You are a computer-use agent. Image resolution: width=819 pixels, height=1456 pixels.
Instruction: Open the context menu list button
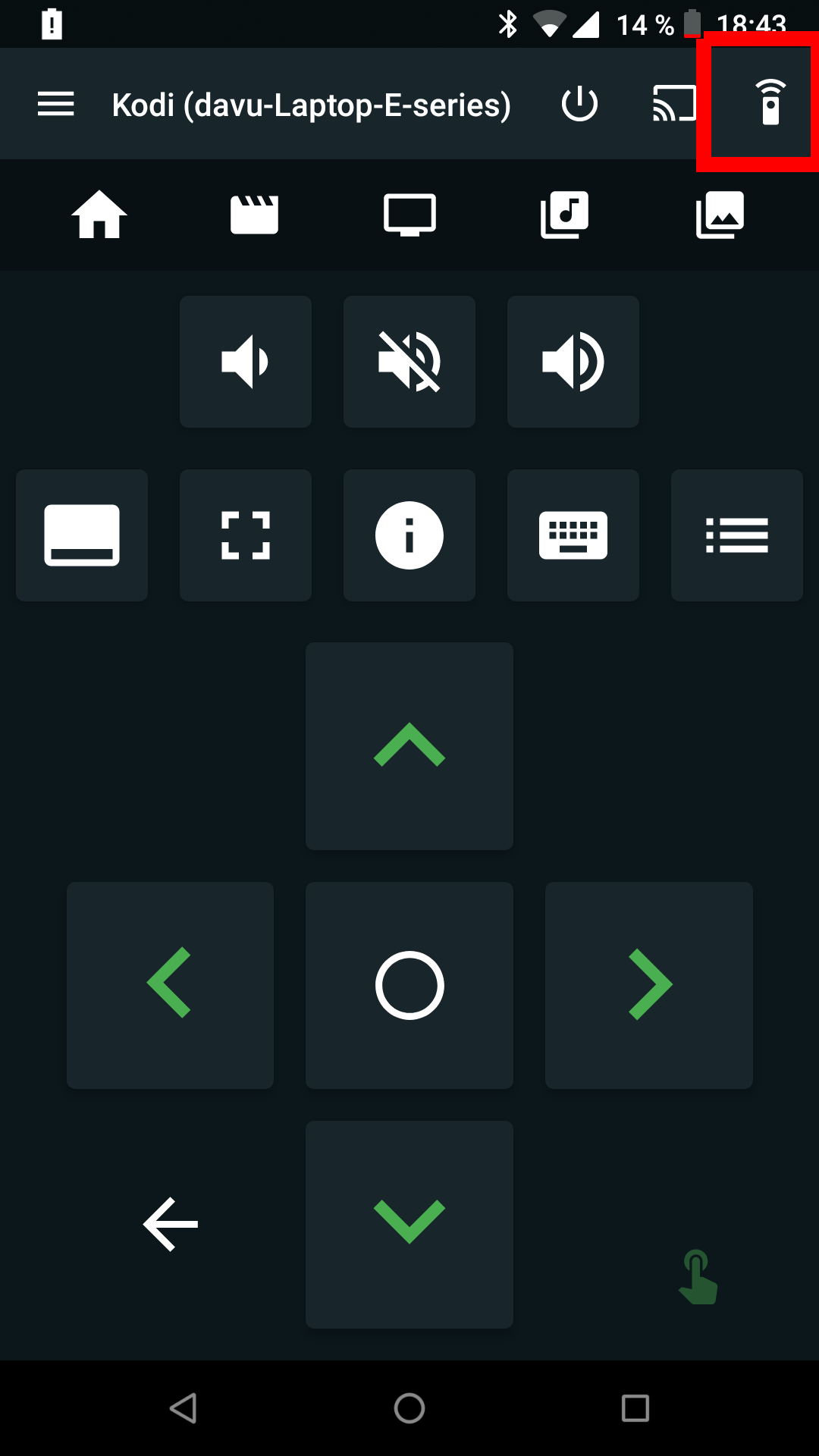[737, 535]
